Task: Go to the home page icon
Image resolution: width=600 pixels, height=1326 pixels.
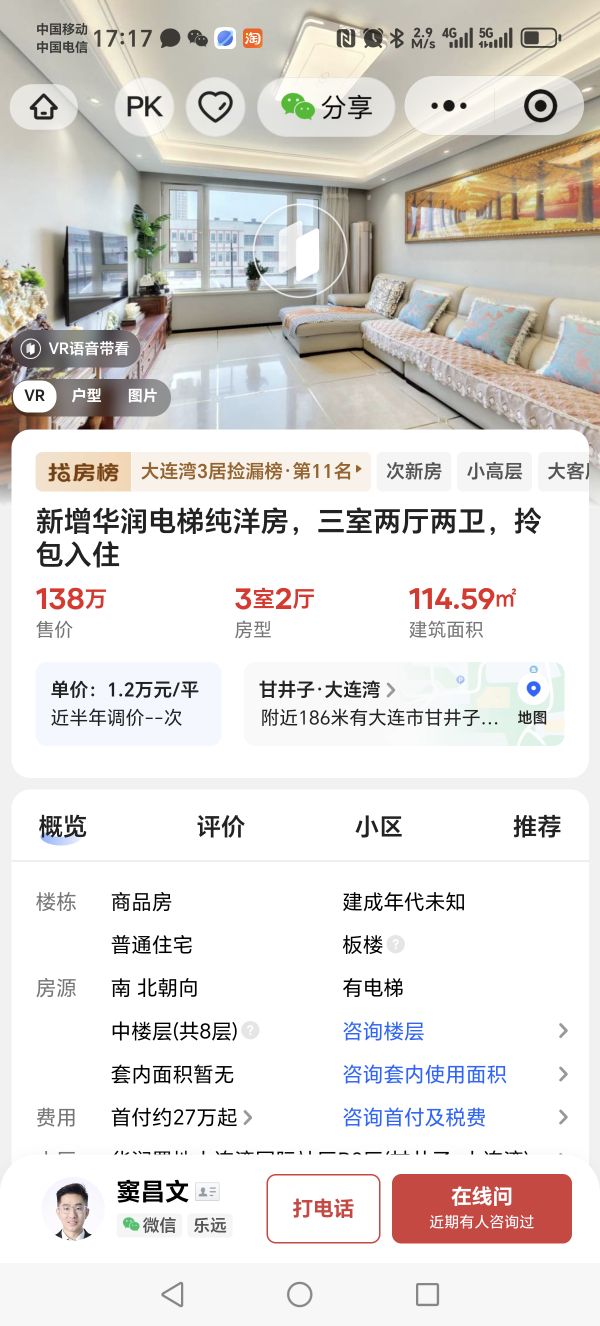Action: tap(44, 107)
